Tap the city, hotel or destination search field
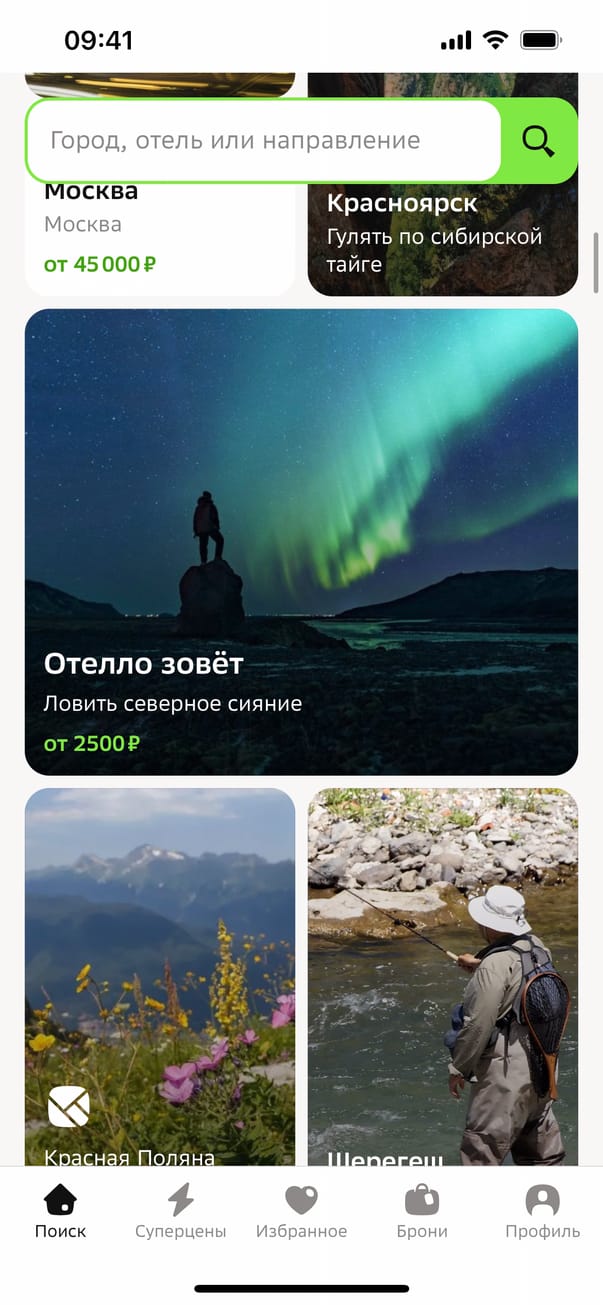Viewport: 603px width, 1305px height. click(x=262, y=141)
